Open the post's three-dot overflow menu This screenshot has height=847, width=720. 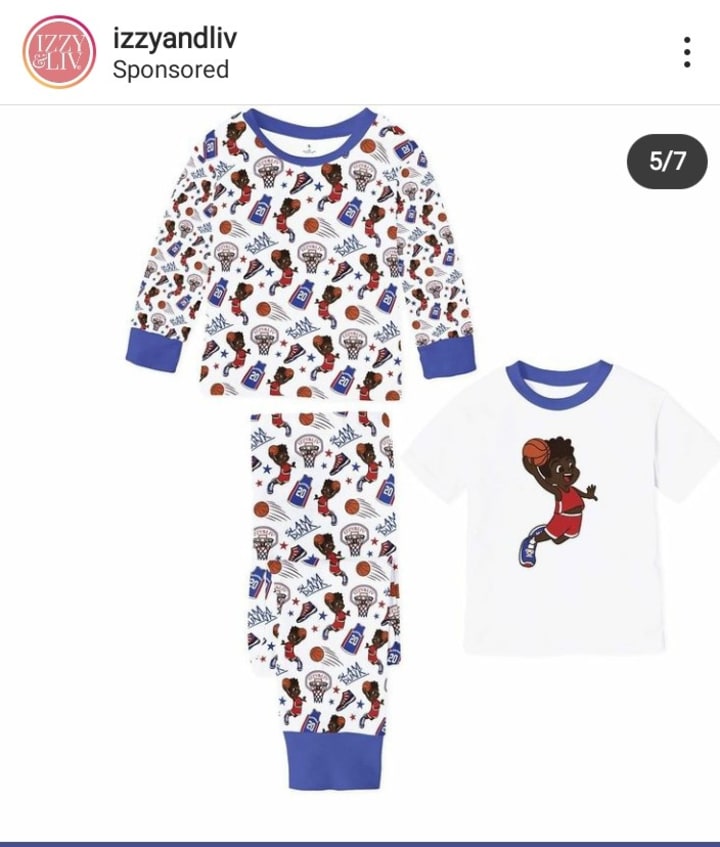click(x=686, y=52)
